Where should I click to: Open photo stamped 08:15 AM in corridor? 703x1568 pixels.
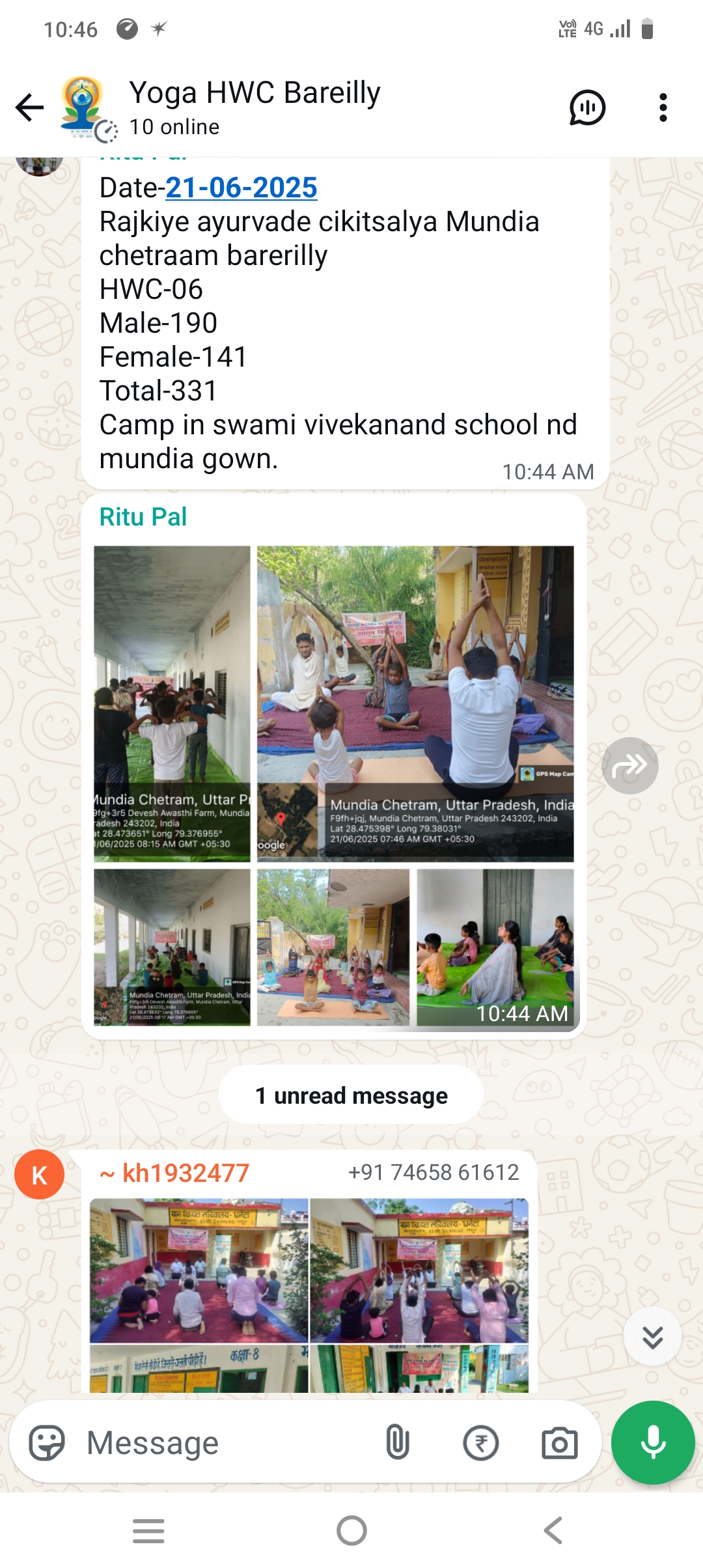click(172, 703)
